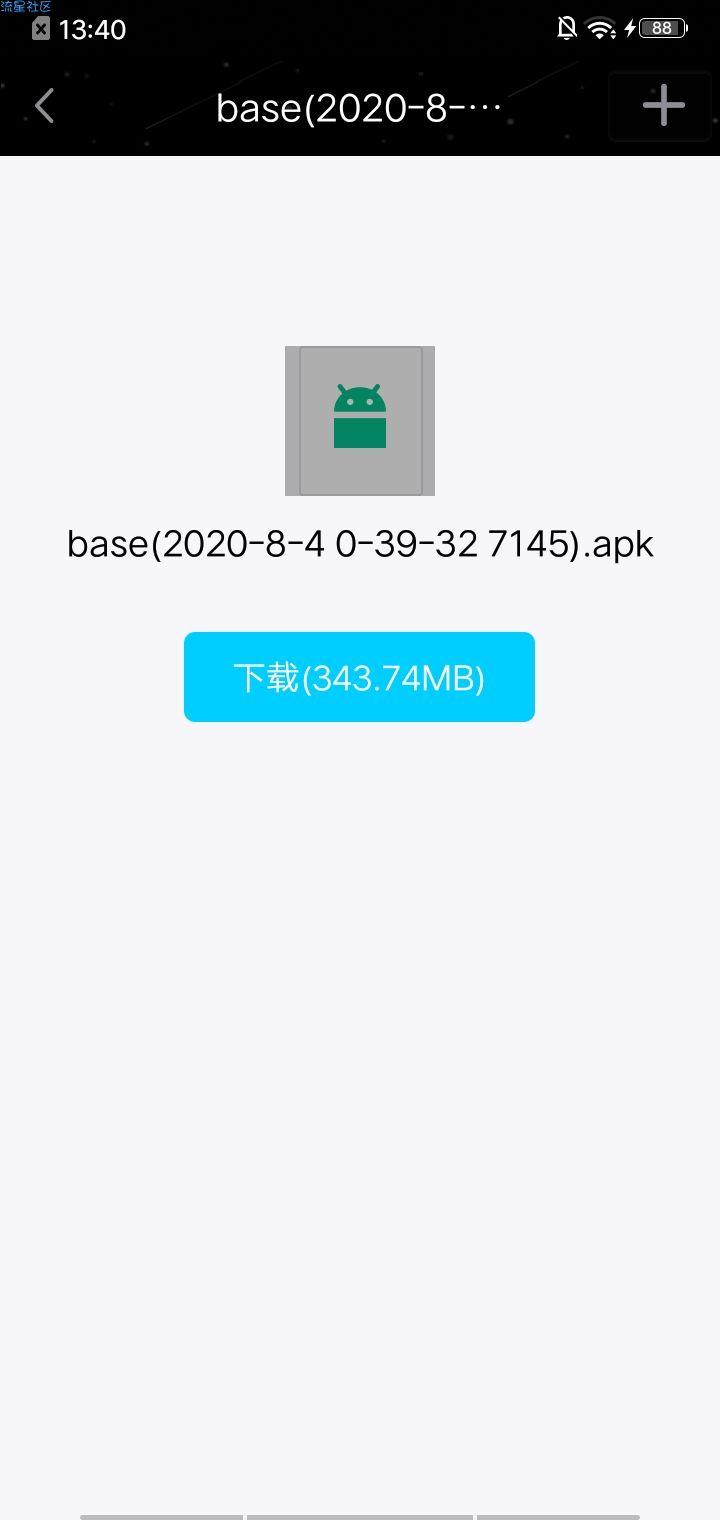Tap the back arrow to return
This screenshot has width=720, height=1520.
44,105
